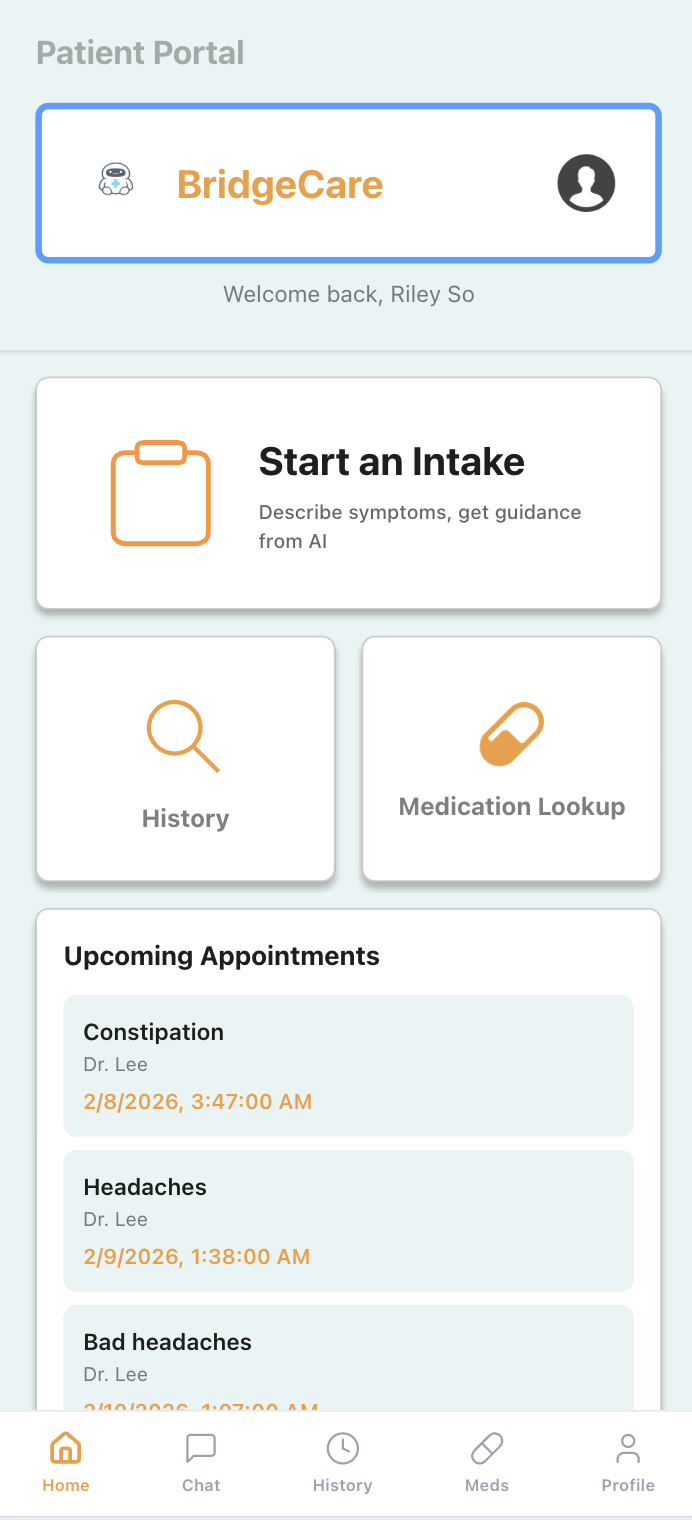Switch to the Chat tab
This screenshot has width=692, height=1520.
point(201,1463)
